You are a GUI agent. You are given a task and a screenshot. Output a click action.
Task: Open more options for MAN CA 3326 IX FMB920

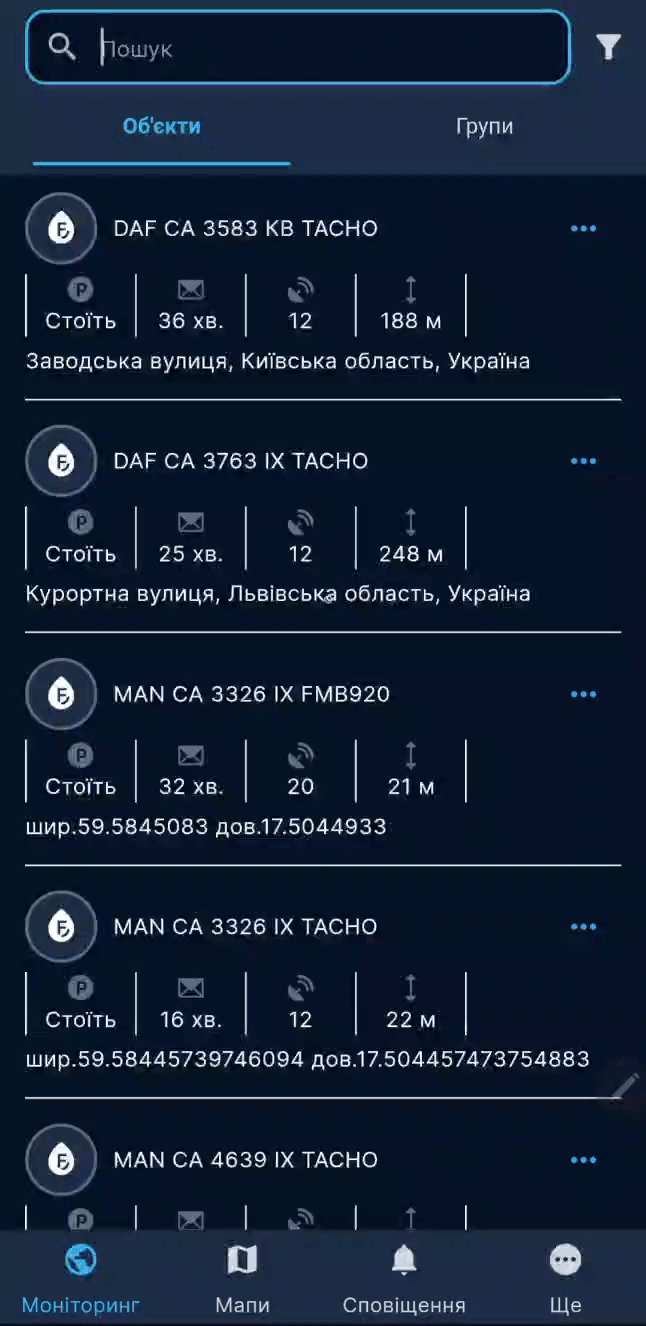[583, 694]
